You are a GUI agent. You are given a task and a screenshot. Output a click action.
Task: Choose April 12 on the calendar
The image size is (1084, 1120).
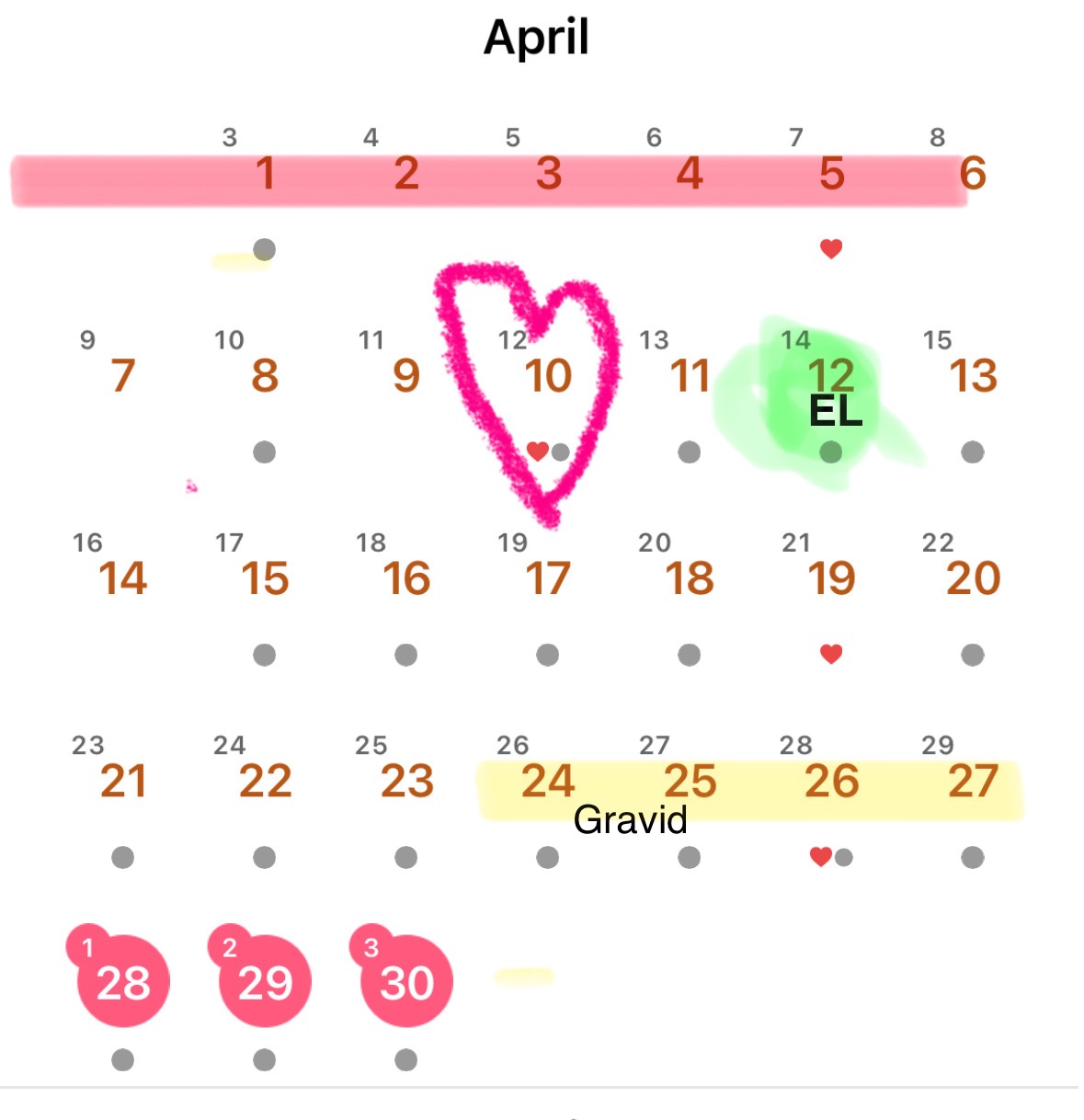point(831,376)
